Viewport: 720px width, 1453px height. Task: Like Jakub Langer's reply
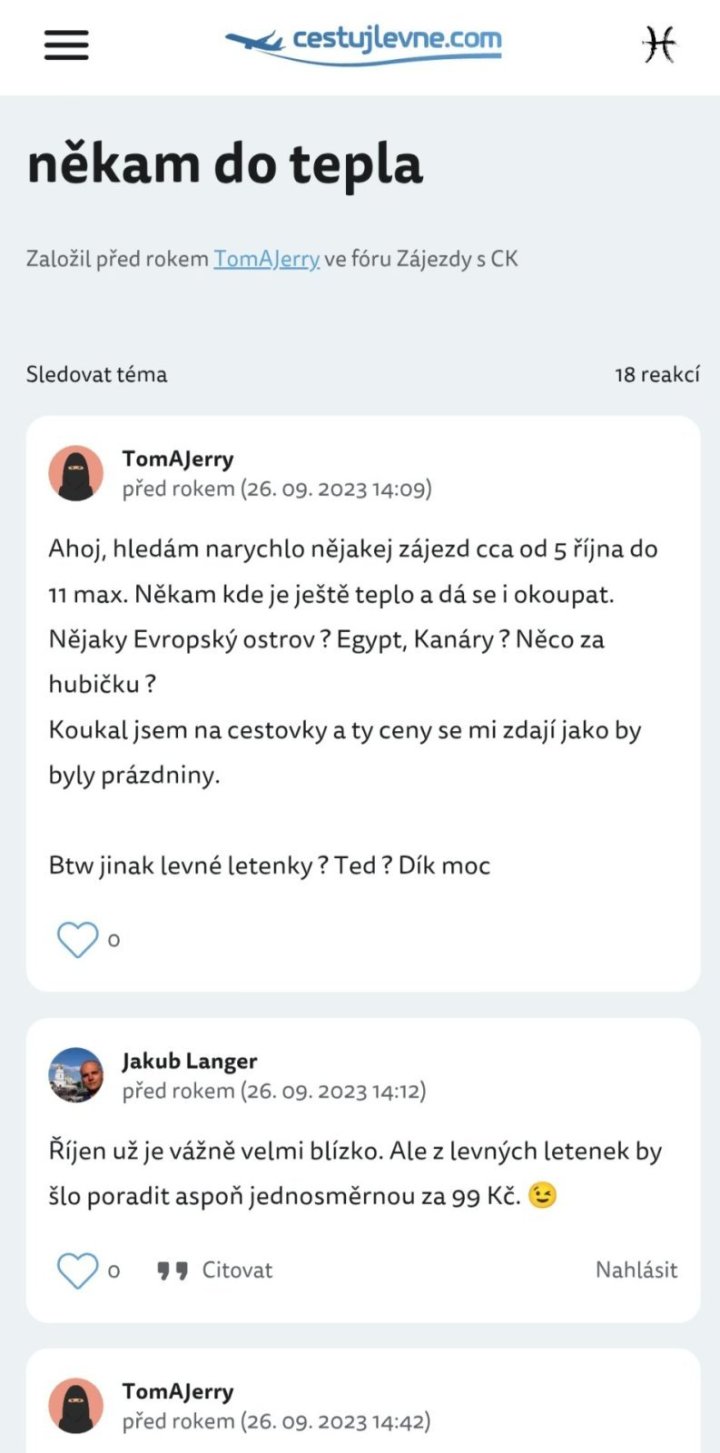[77, 1270]
